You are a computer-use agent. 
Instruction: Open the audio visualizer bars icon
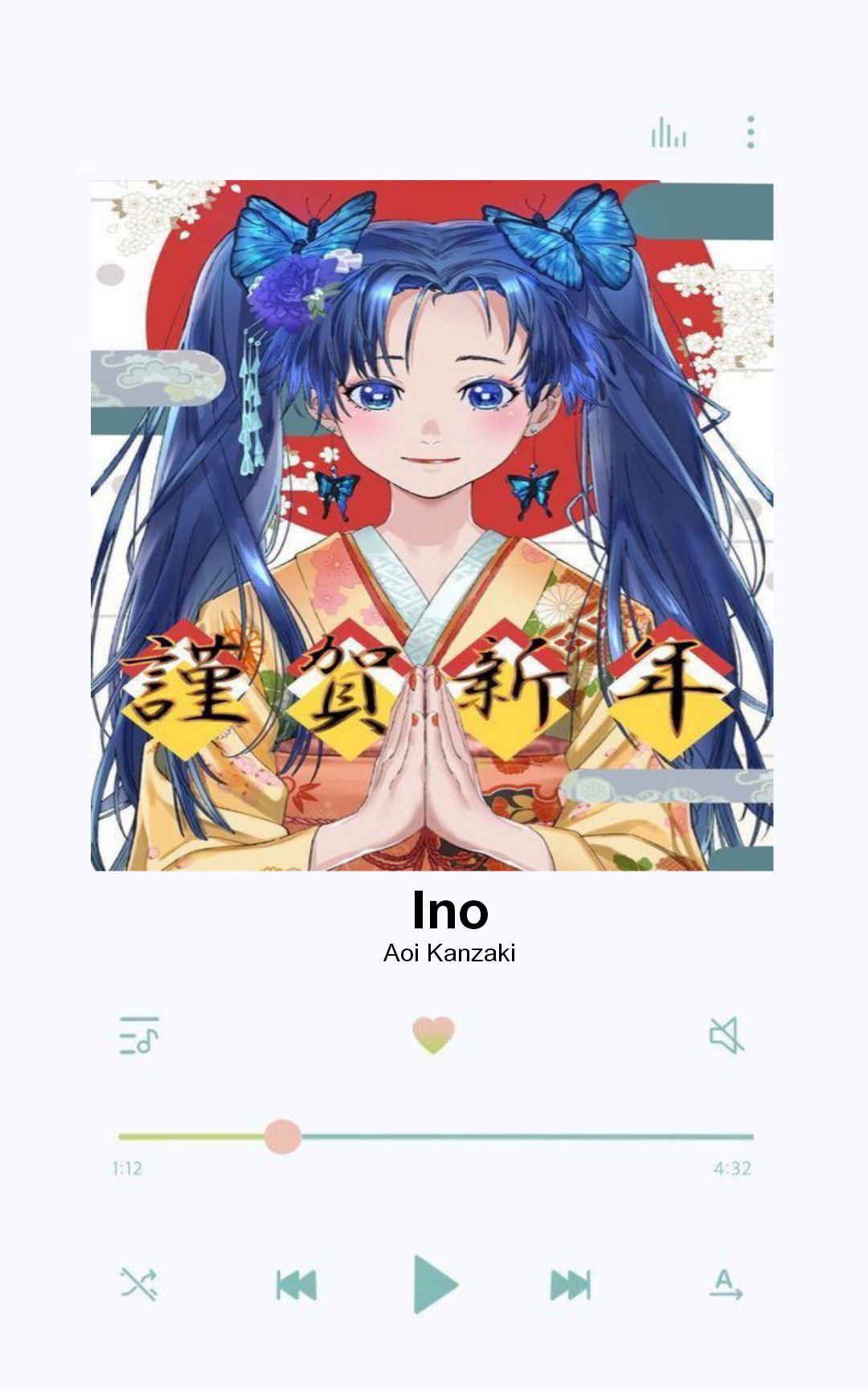[669, 133]
